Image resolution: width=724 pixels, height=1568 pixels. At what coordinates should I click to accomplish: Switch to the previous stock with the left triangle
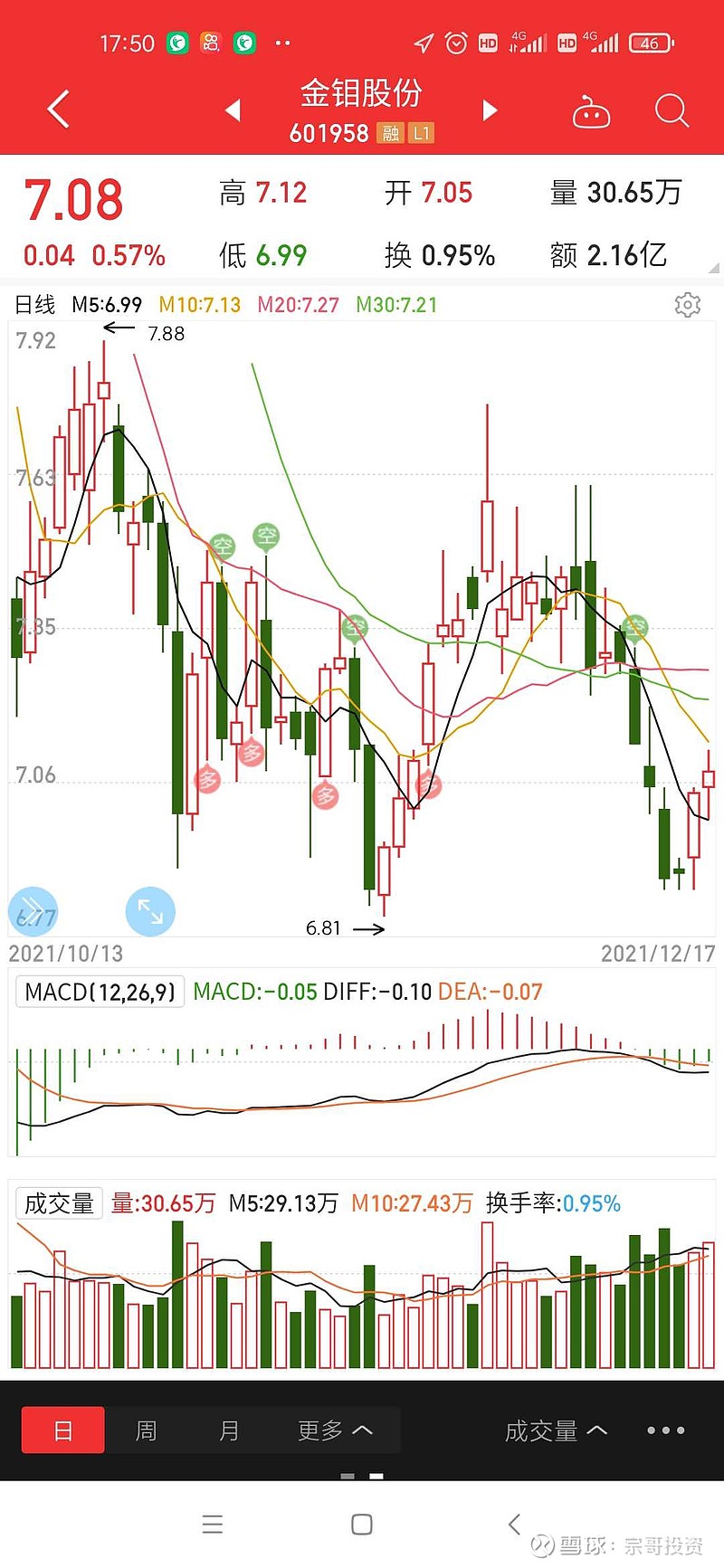233,109
